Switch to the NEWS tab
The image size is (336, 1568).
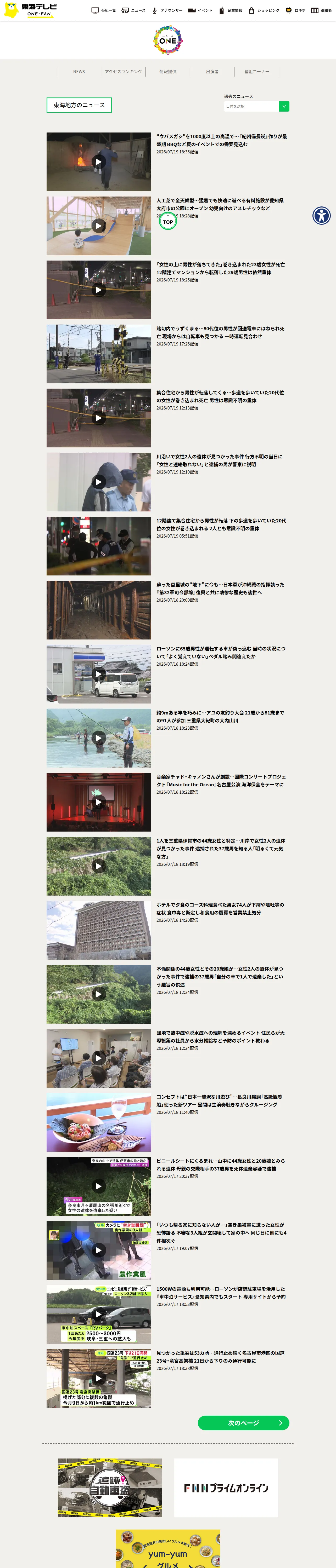(x=79, y=72)
